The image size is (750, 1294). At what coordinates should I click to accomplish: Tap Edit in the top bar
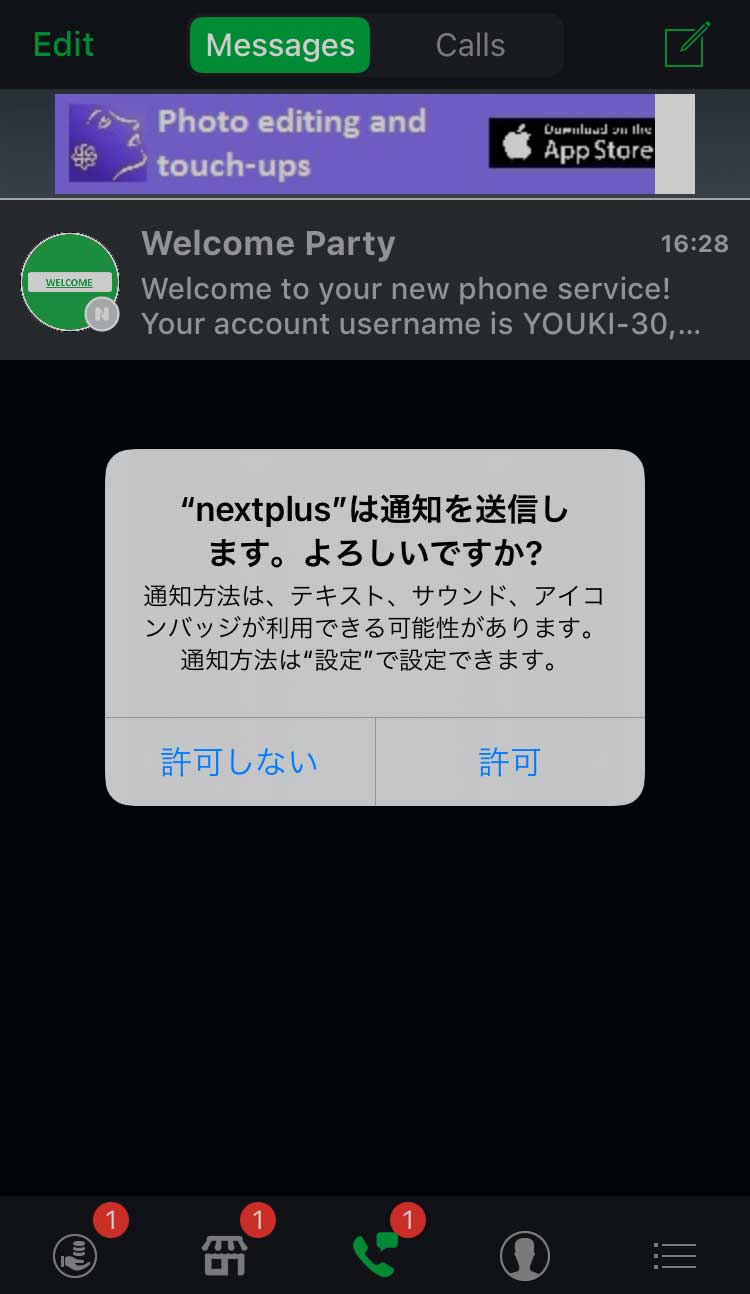point(63,45)
